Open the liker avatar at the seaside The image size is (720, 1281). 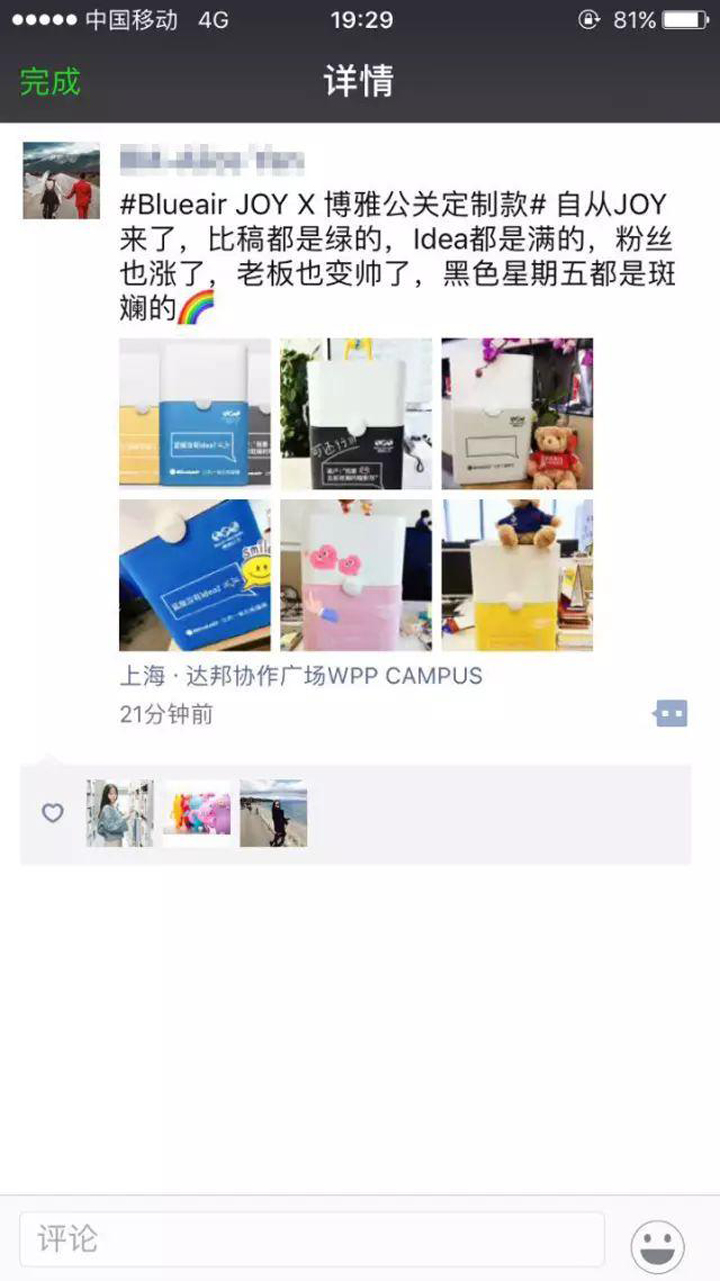(x=273, y=813)
